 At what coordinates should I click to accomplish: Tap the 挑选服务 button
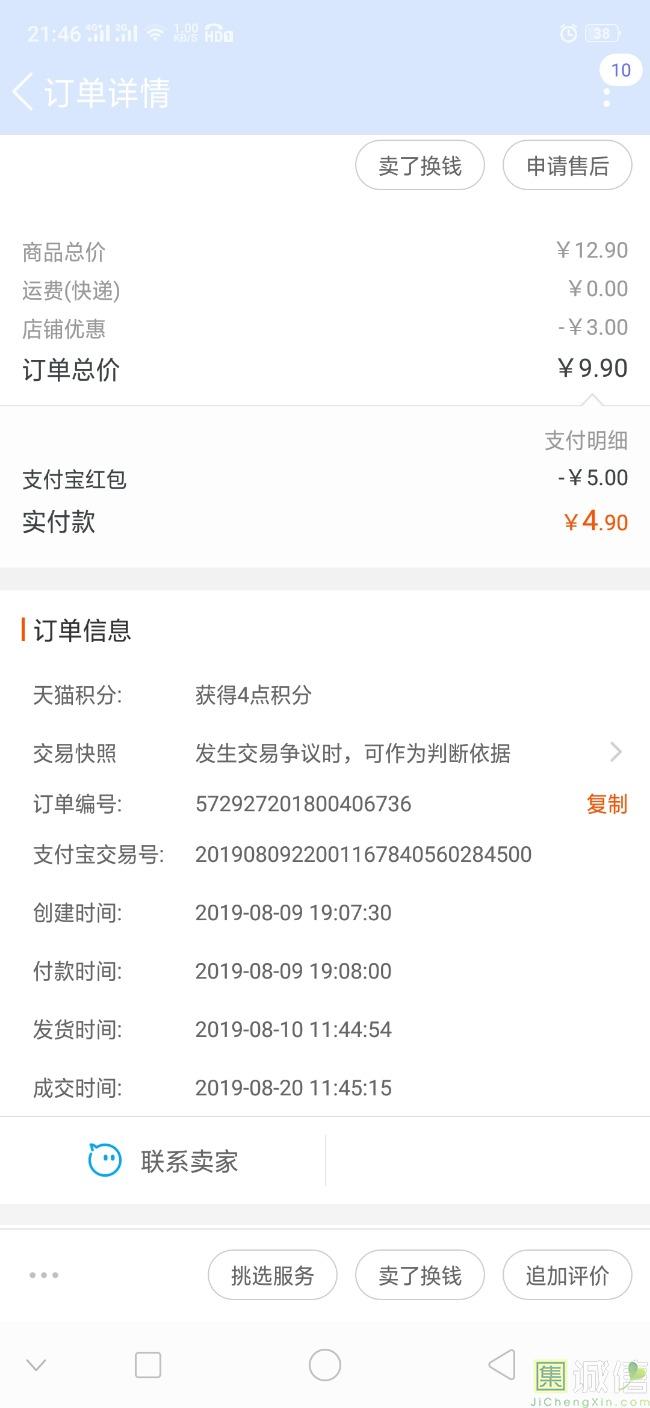272,1275
